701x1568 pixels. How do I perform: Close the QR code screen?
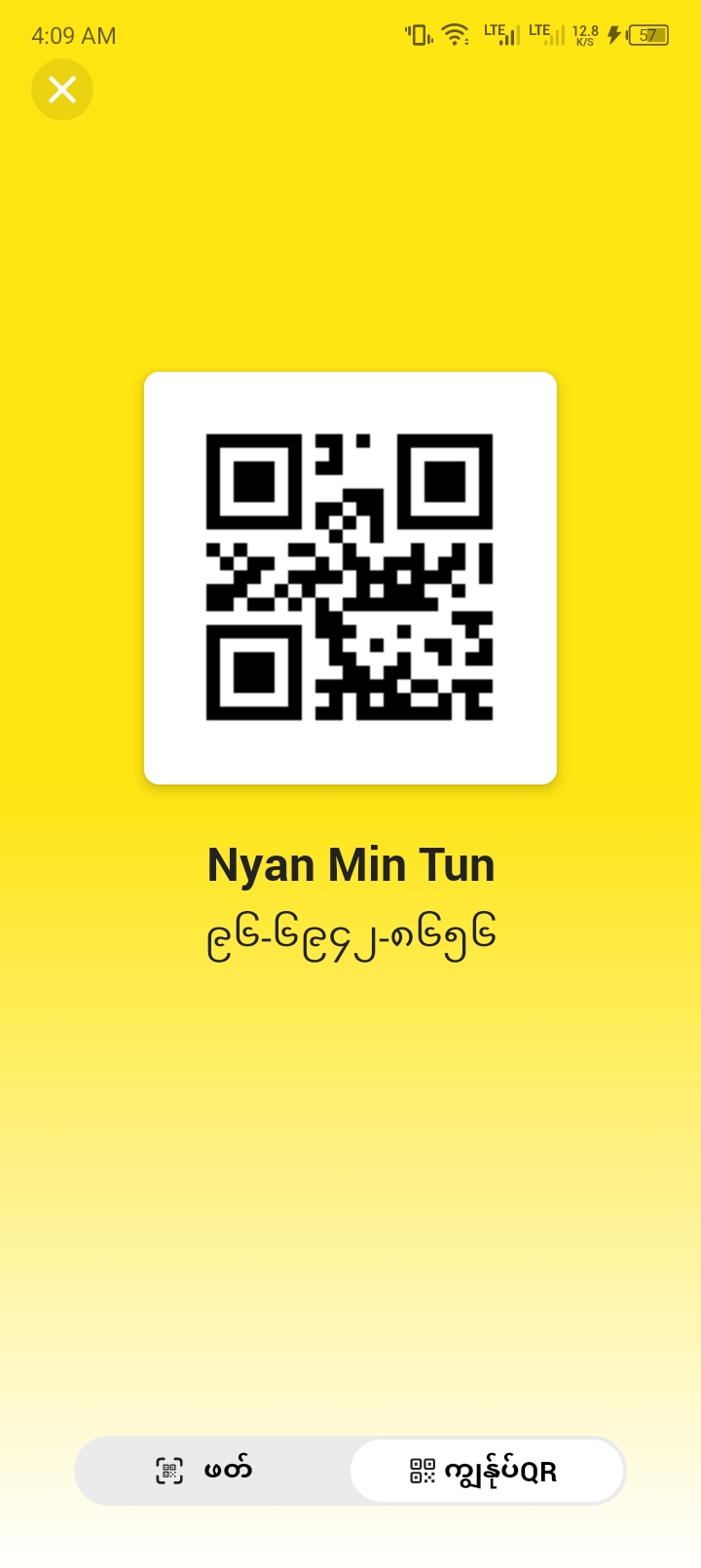pos(62,90)
